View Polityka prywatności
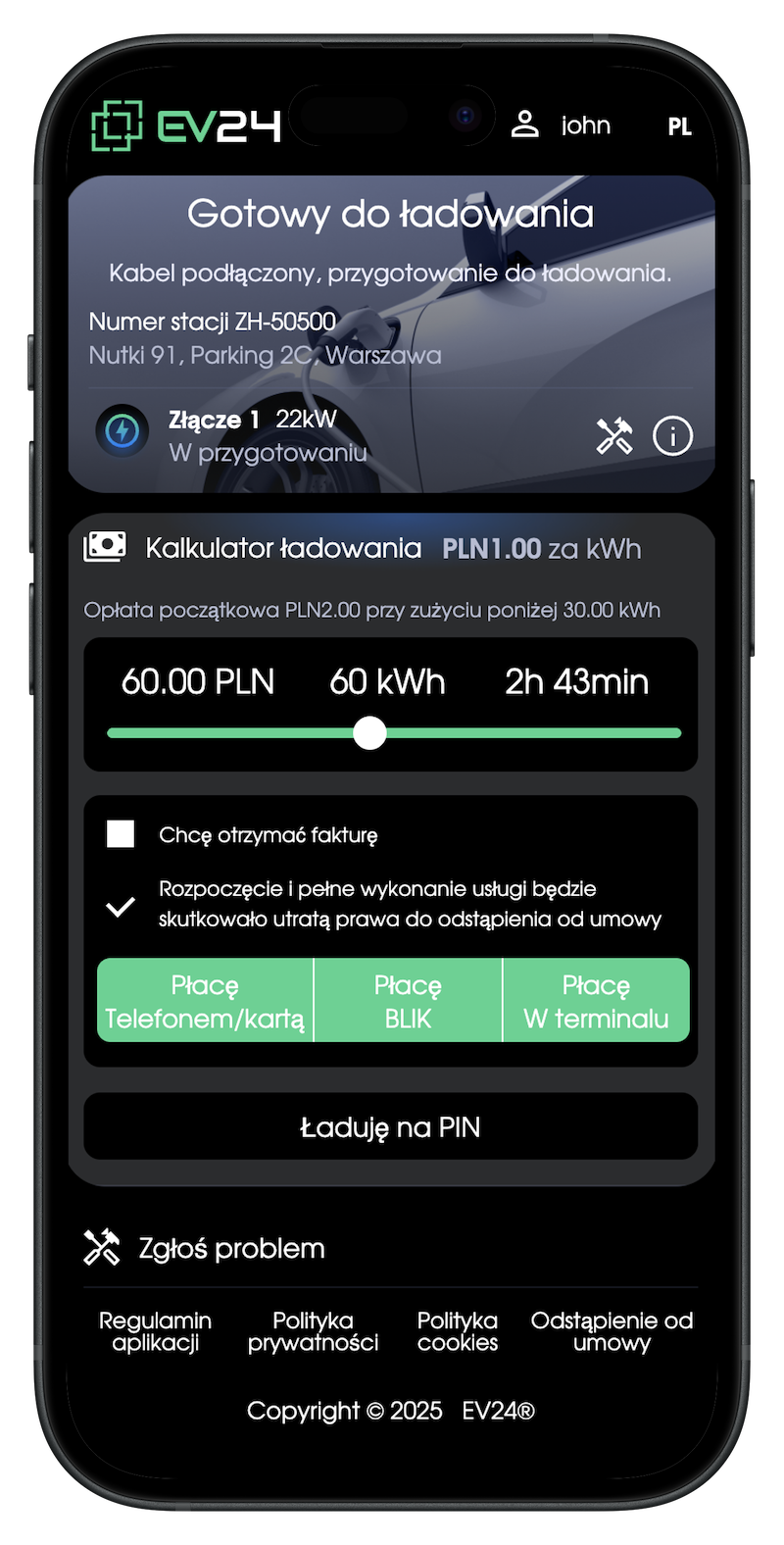Screen dimensions: 784x1545 tap(313, 1331)
